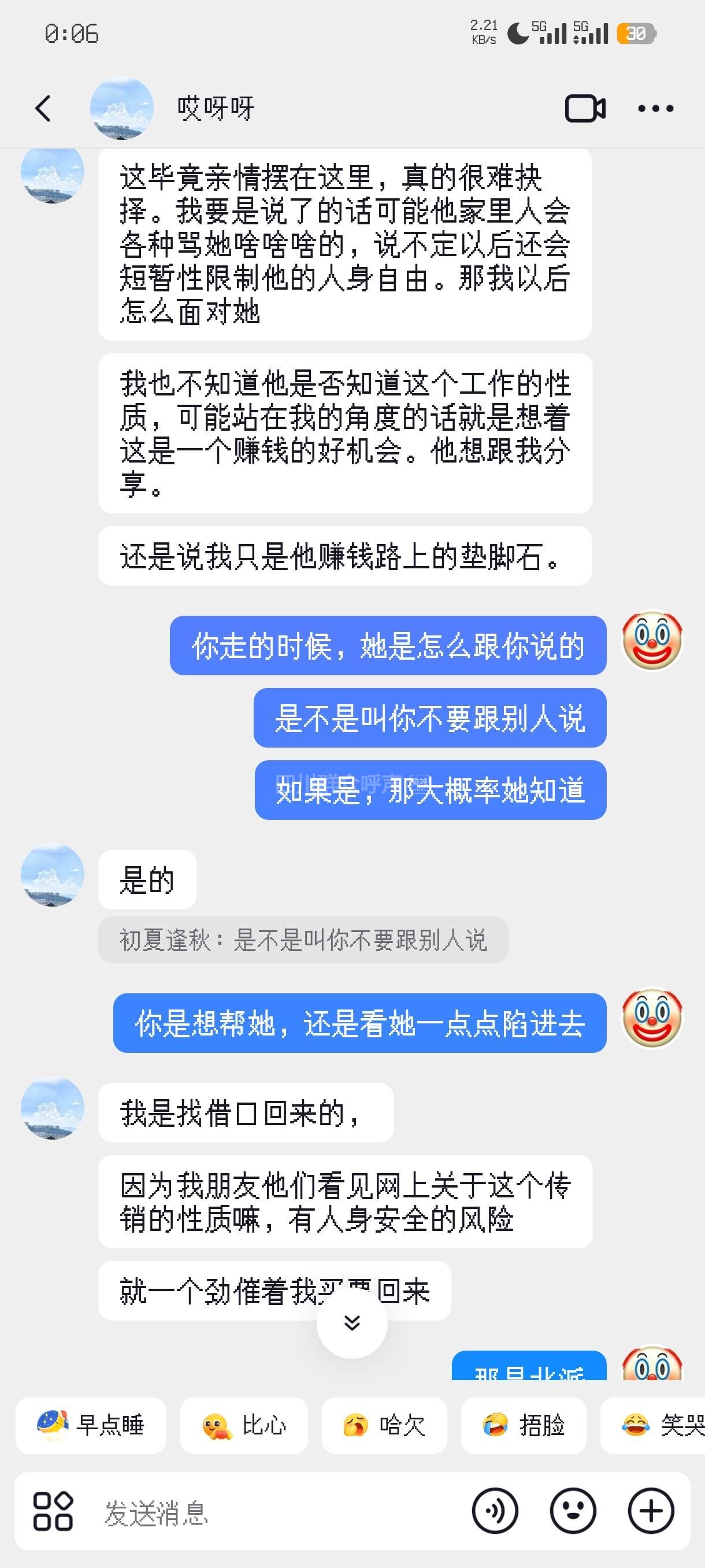705x1568 pixels.
Task: Send the 捂脸 quick sticker
Action: 523,1425
